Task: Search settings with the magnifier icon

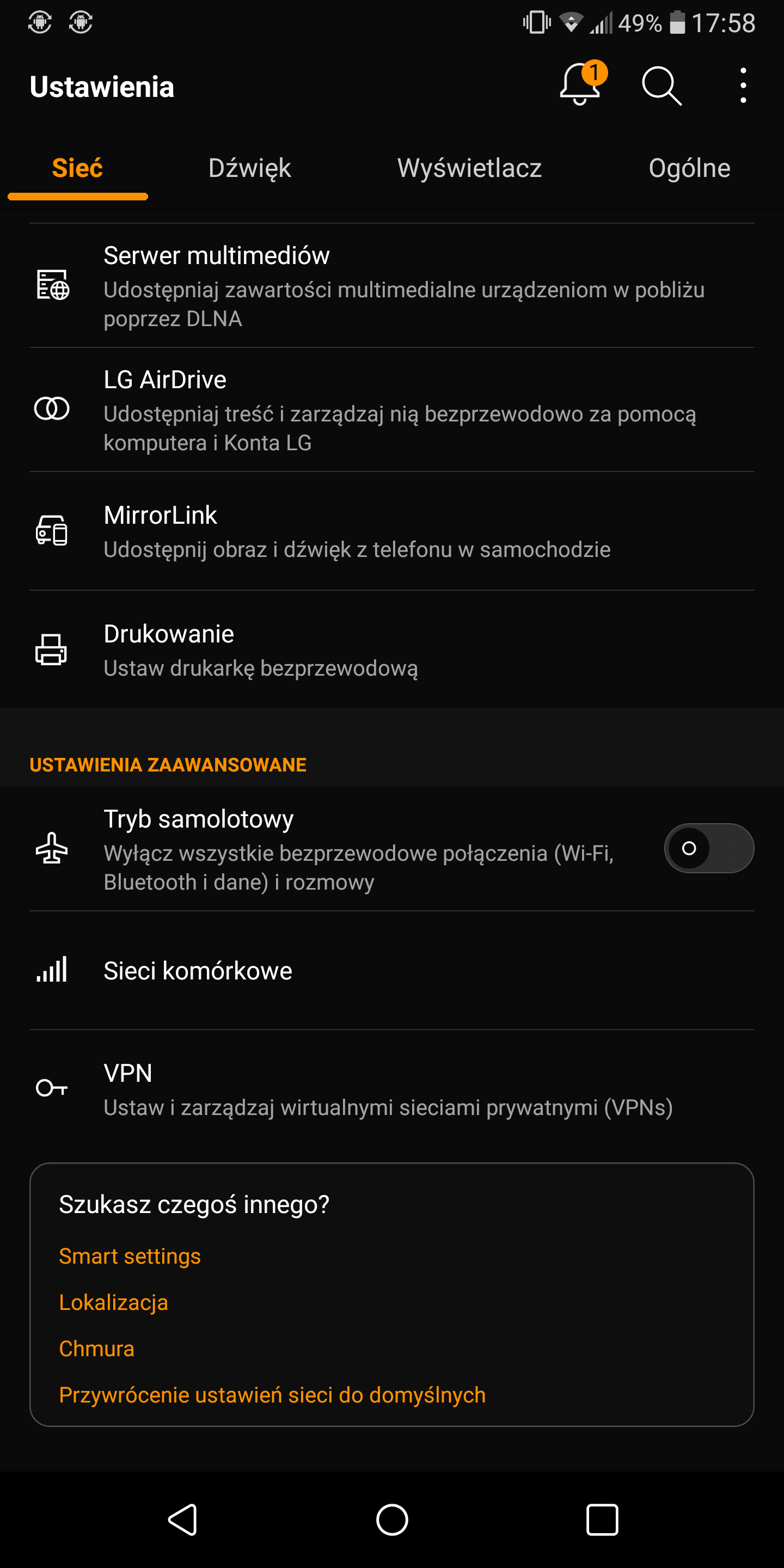Action: coord(661,86)
